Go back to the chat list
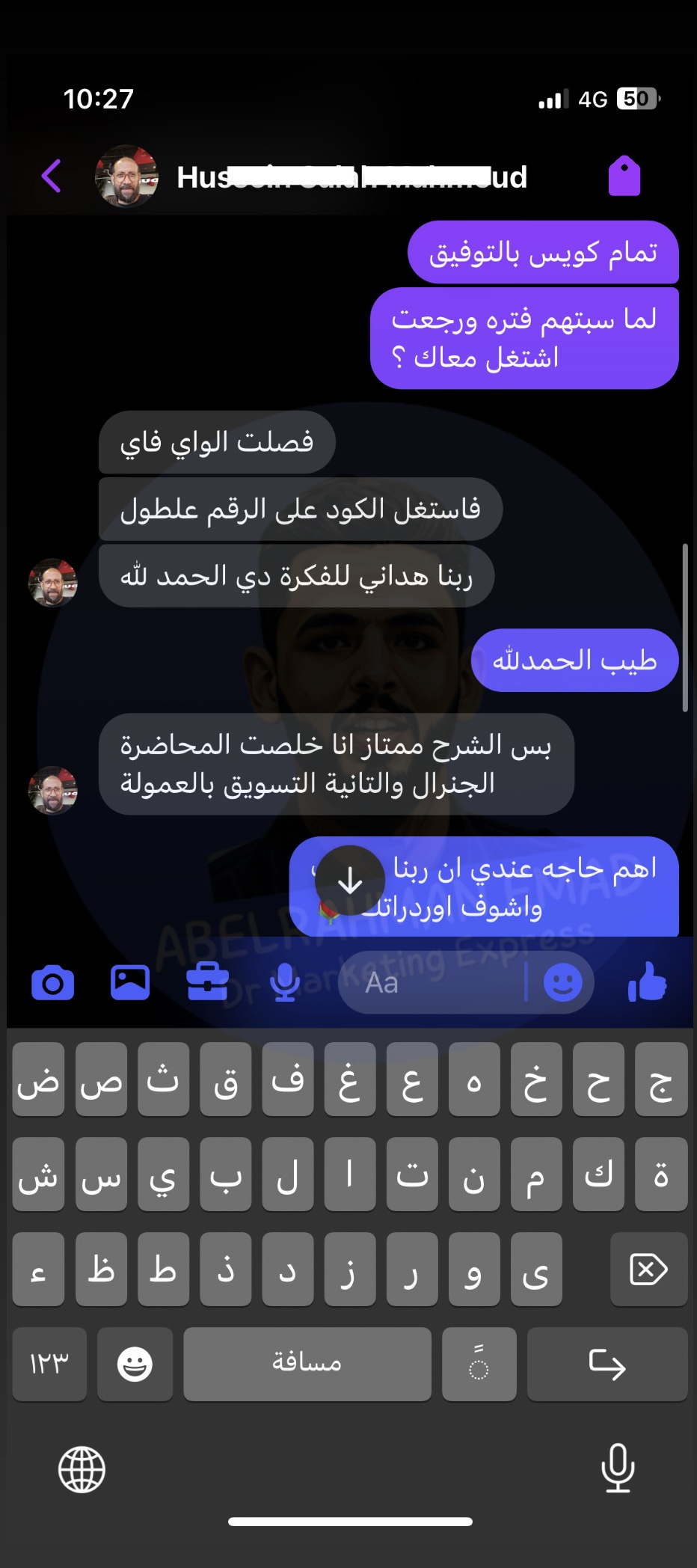Viewport: 697px width, 1568px height. (x=51, y=177)
